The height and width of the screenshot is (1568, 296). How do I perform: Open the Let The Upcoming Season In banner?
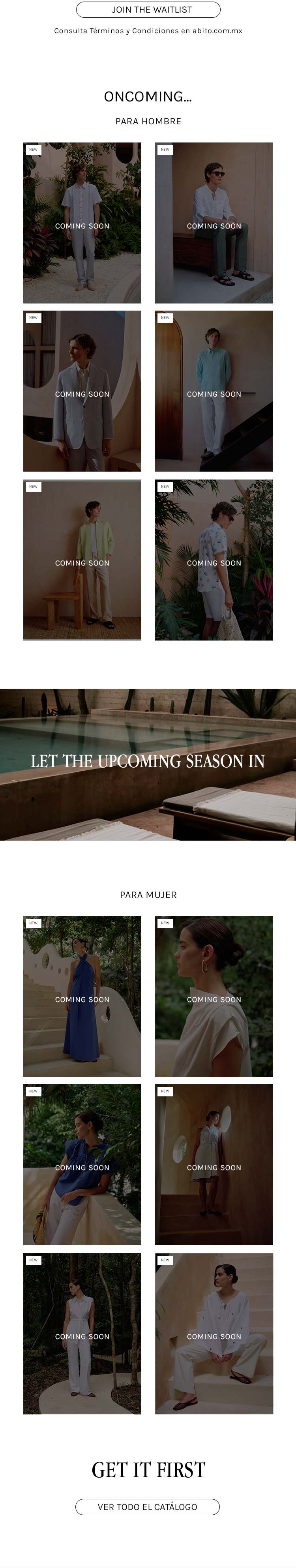148,764
